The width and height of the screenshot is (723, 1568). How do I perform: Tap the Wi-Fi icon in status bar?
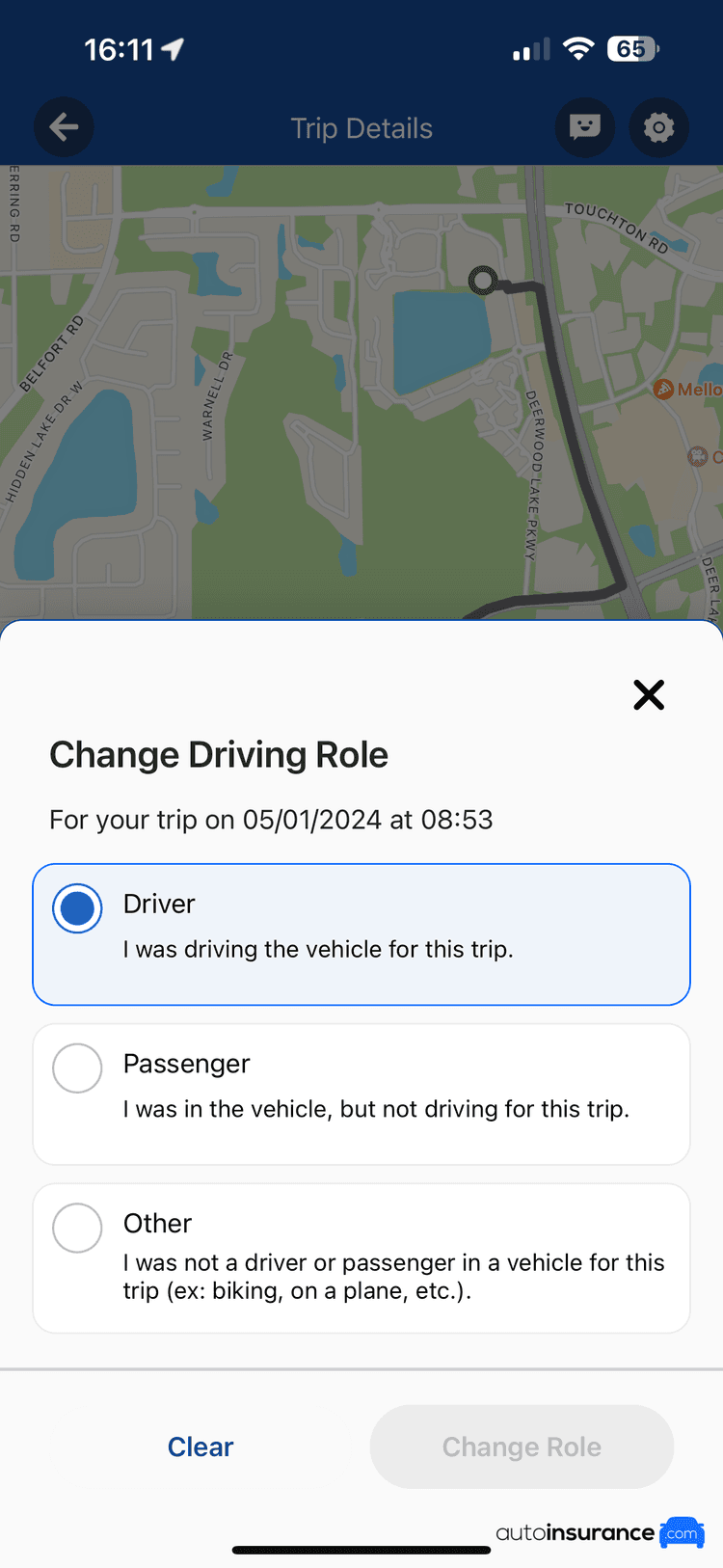[577, 48]
